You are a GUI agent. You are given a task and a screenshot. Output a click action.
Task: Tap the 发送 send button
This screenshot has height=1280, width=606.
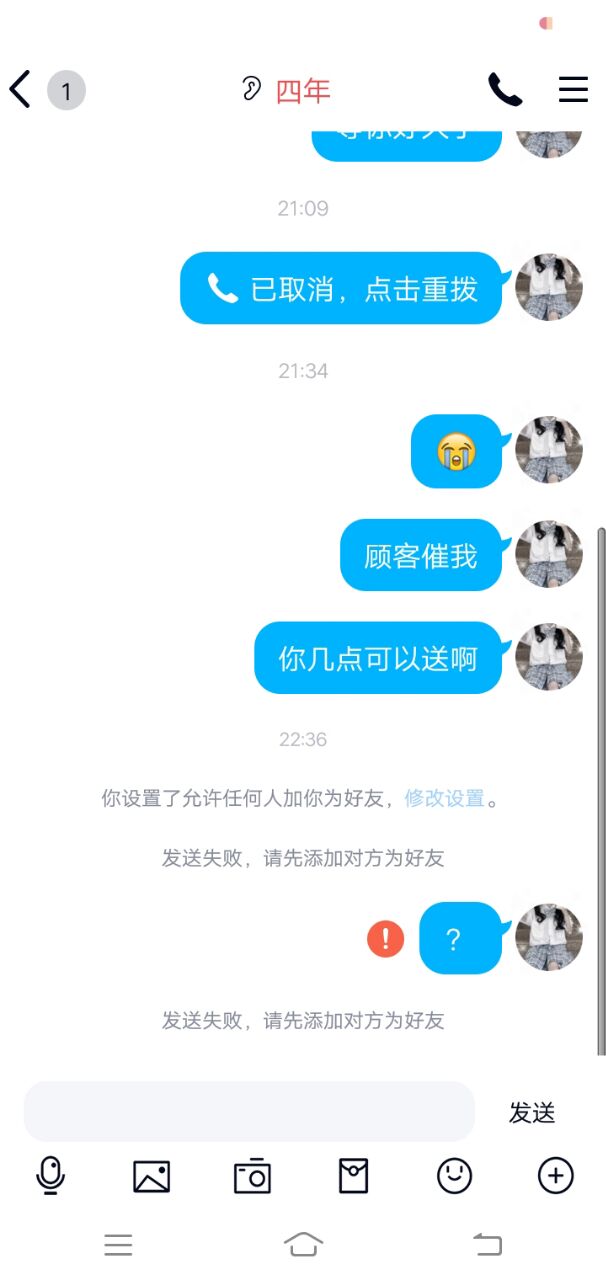pyautogui.click(x=532, y=1112)
